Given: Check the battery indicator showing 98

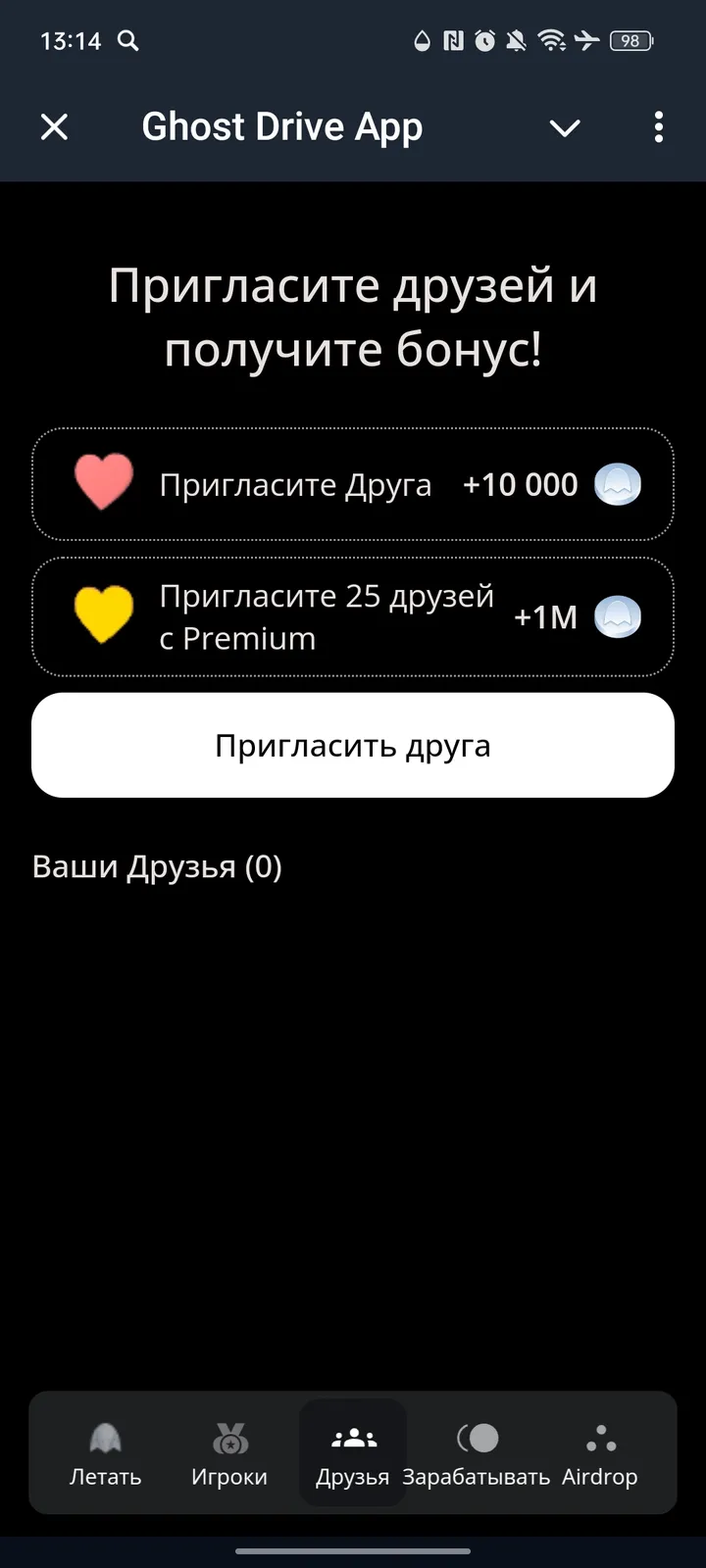Looking at the screenshot, I should (x=631, y=41).
